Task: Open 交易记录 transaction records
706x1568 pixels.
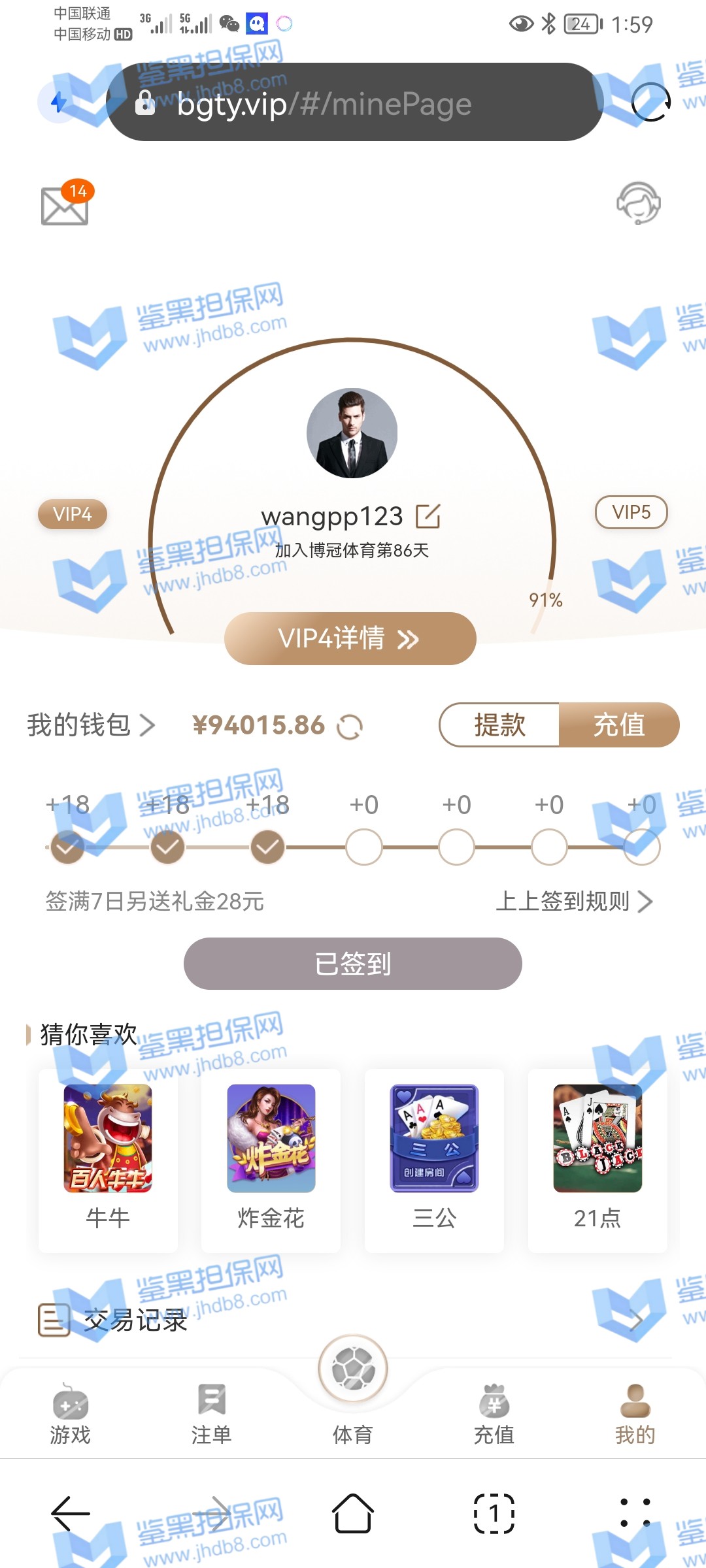Action: 135,1320
